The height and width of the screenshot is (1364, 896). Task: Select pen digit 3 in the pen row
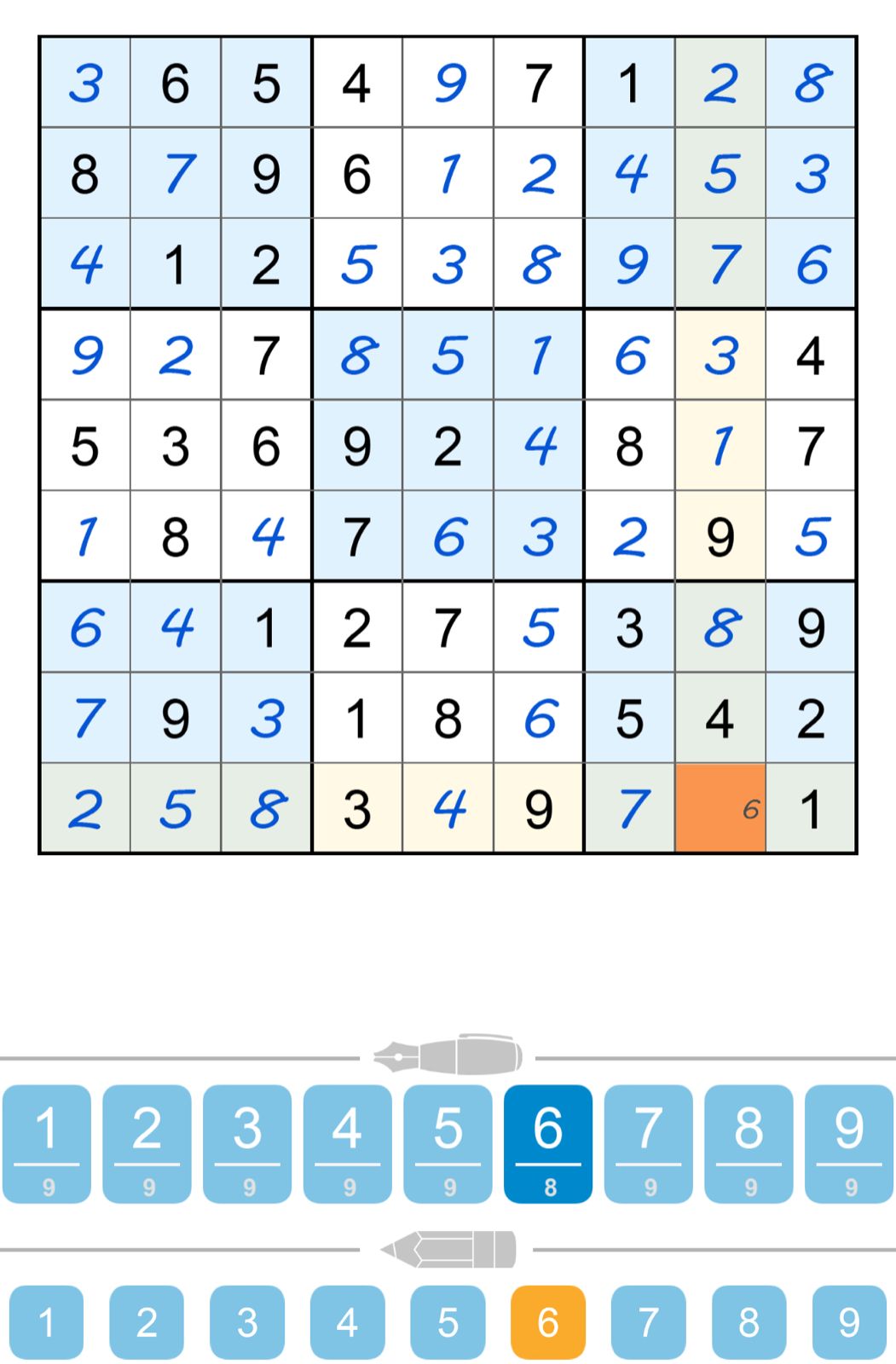(248, 1142)
